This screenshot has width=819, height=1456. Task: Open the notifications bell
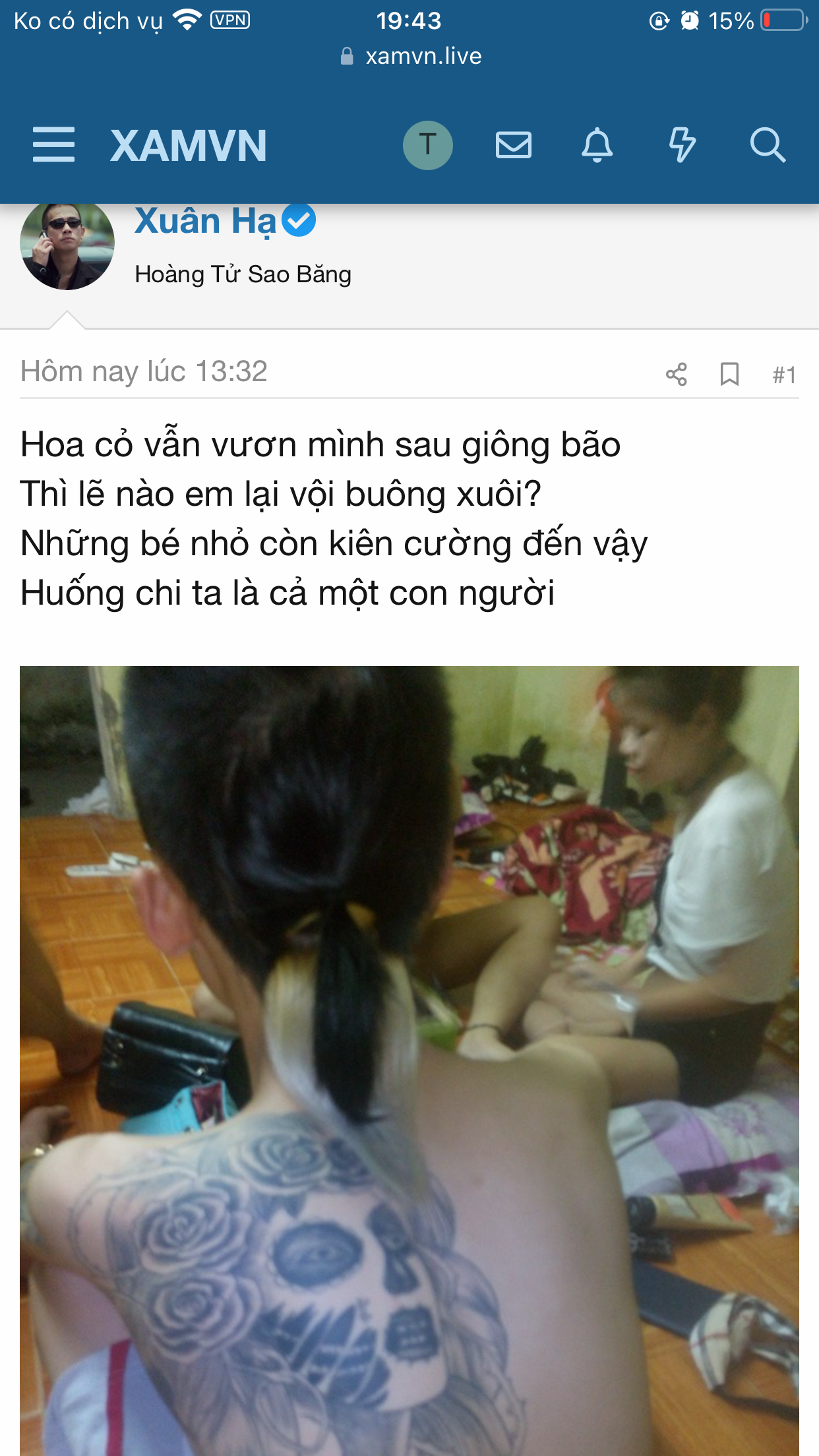(x=597, y=145)
